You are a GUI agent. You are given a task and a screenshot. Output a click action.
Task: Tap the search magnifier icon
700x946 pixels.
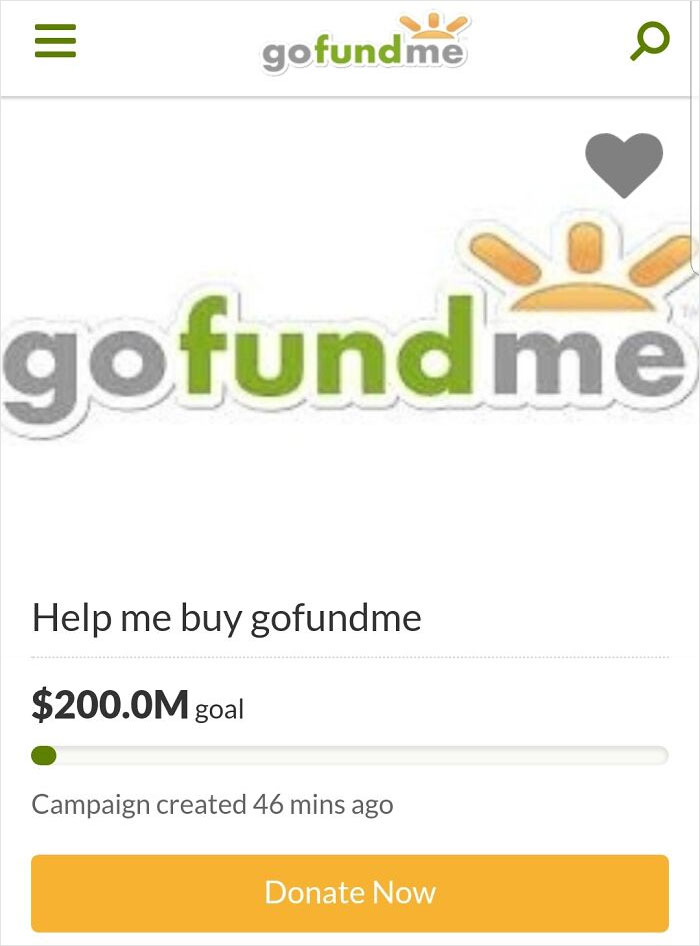pos(649,41)
